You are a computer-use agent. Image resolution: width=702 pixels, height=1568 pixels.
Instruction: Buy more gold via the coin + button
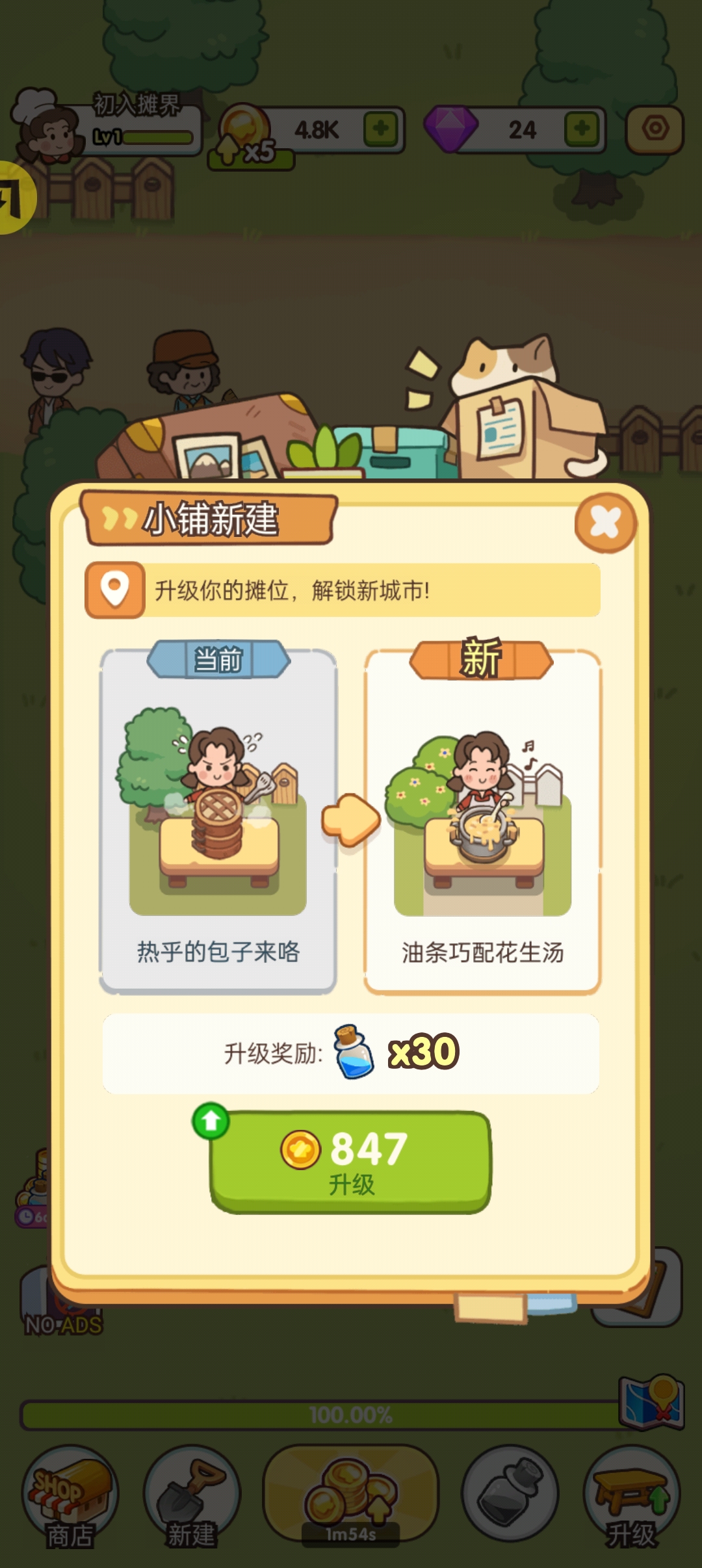coord(381,129)
